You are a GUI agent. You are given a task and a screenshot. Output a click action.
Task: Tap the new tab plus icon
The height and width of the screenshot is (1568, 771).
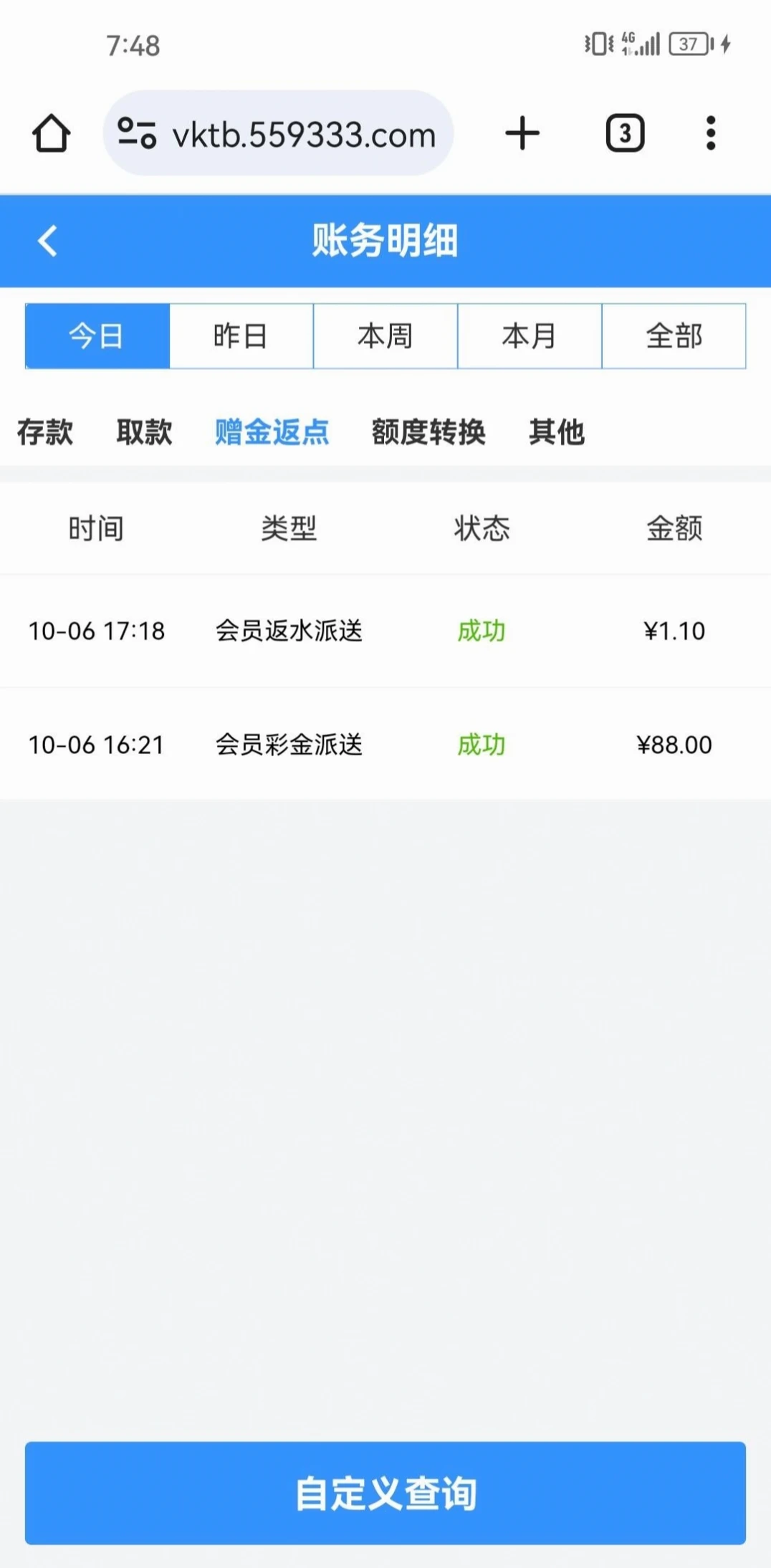click(x=522, y=133)
